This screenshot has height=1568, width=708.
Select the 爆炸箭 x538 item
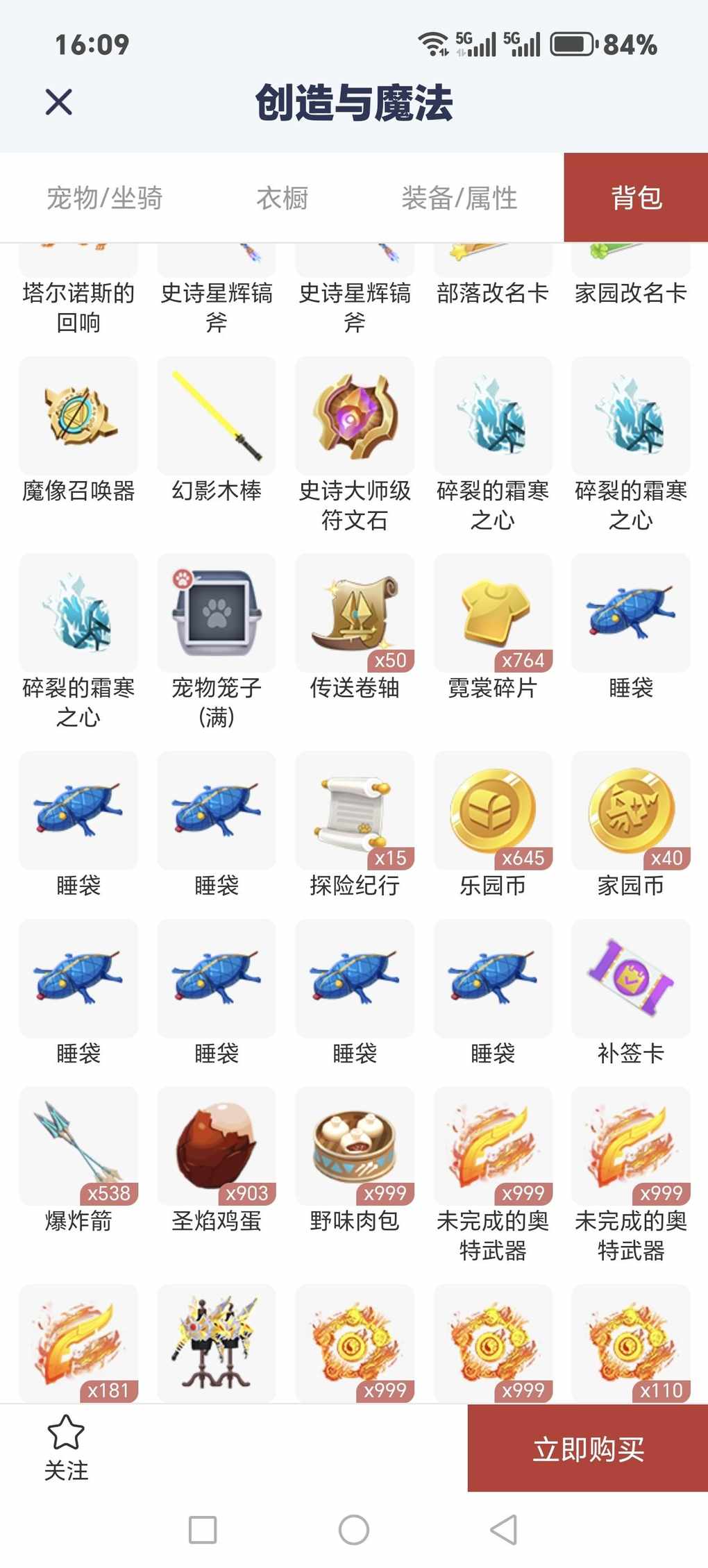[x=78, y=1147]
